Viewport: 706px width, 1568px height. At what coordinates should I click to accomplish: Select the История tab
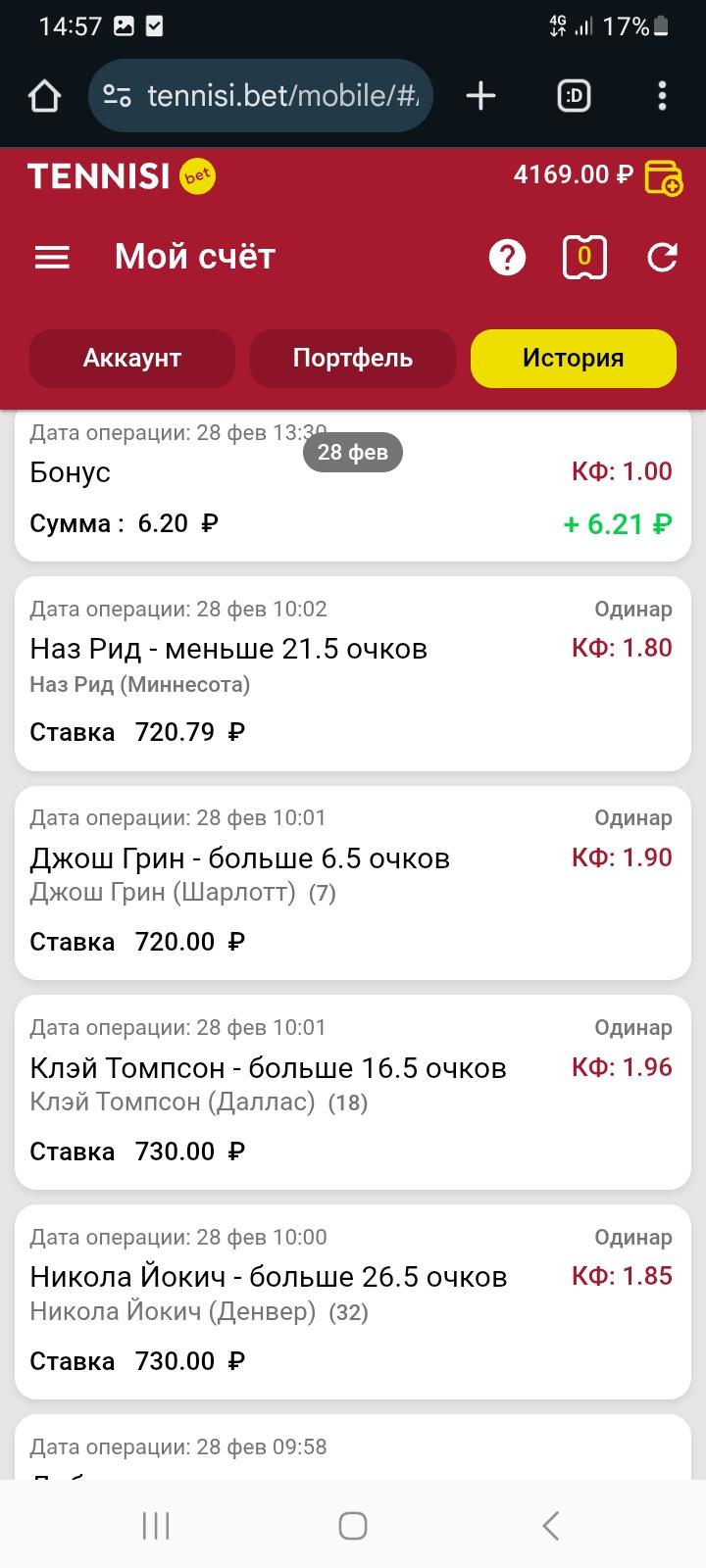tap(574, 358)
